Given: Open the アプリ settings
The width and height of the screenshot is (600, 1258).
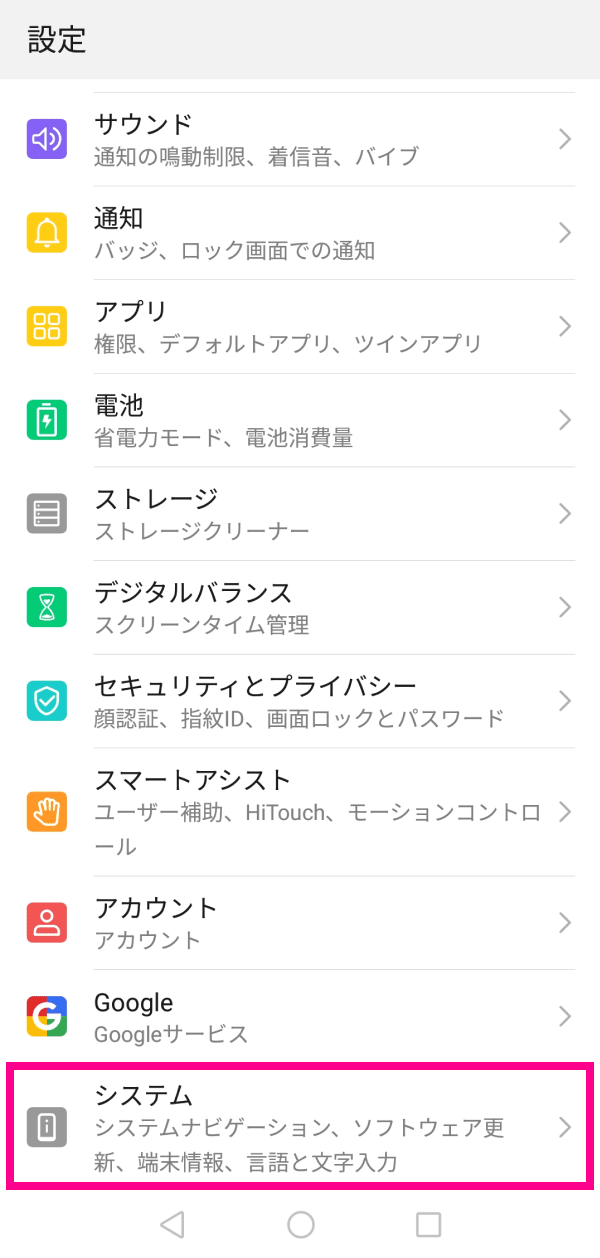Looking at the screenshot, I should coord(300,327).
